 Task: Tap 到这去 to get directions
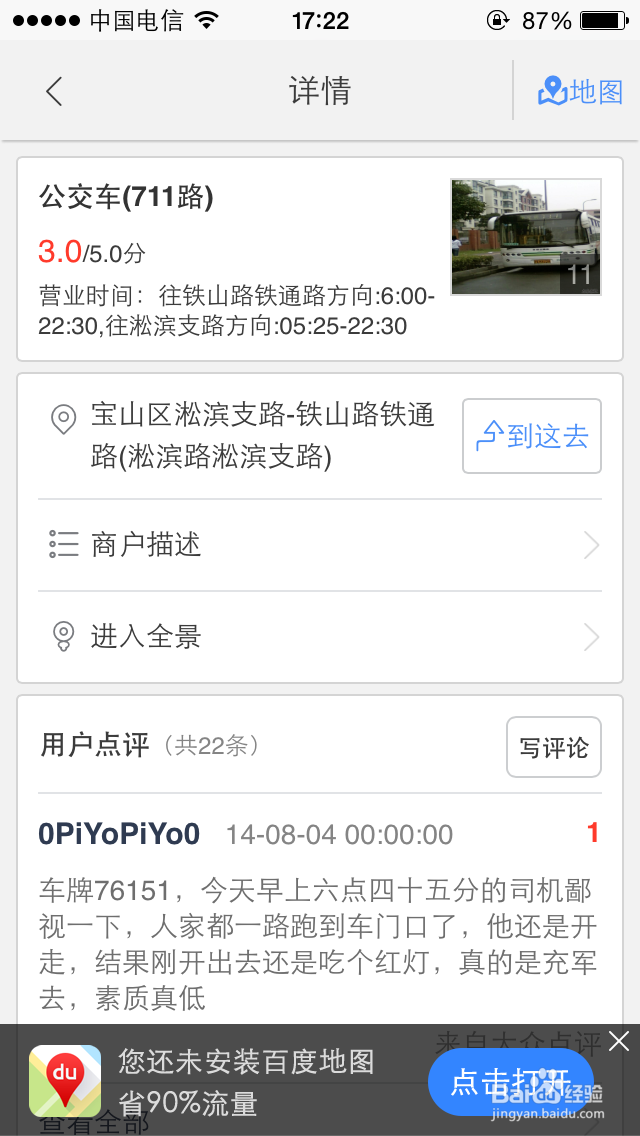click(x=531, y=436)
